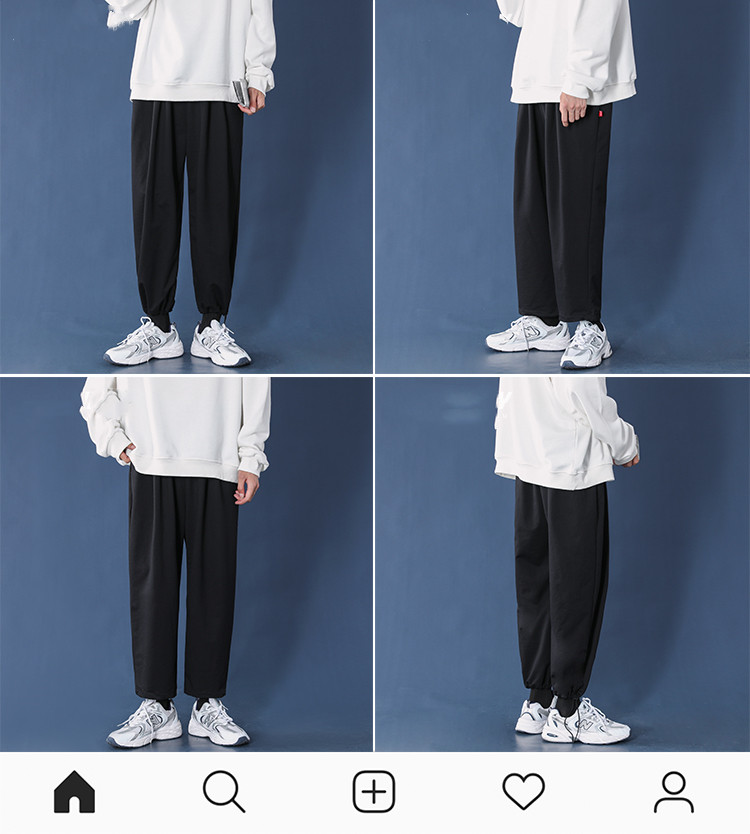Go to the home tab
The height and width of the screenshot is (834, 750).
click(74, 792)
